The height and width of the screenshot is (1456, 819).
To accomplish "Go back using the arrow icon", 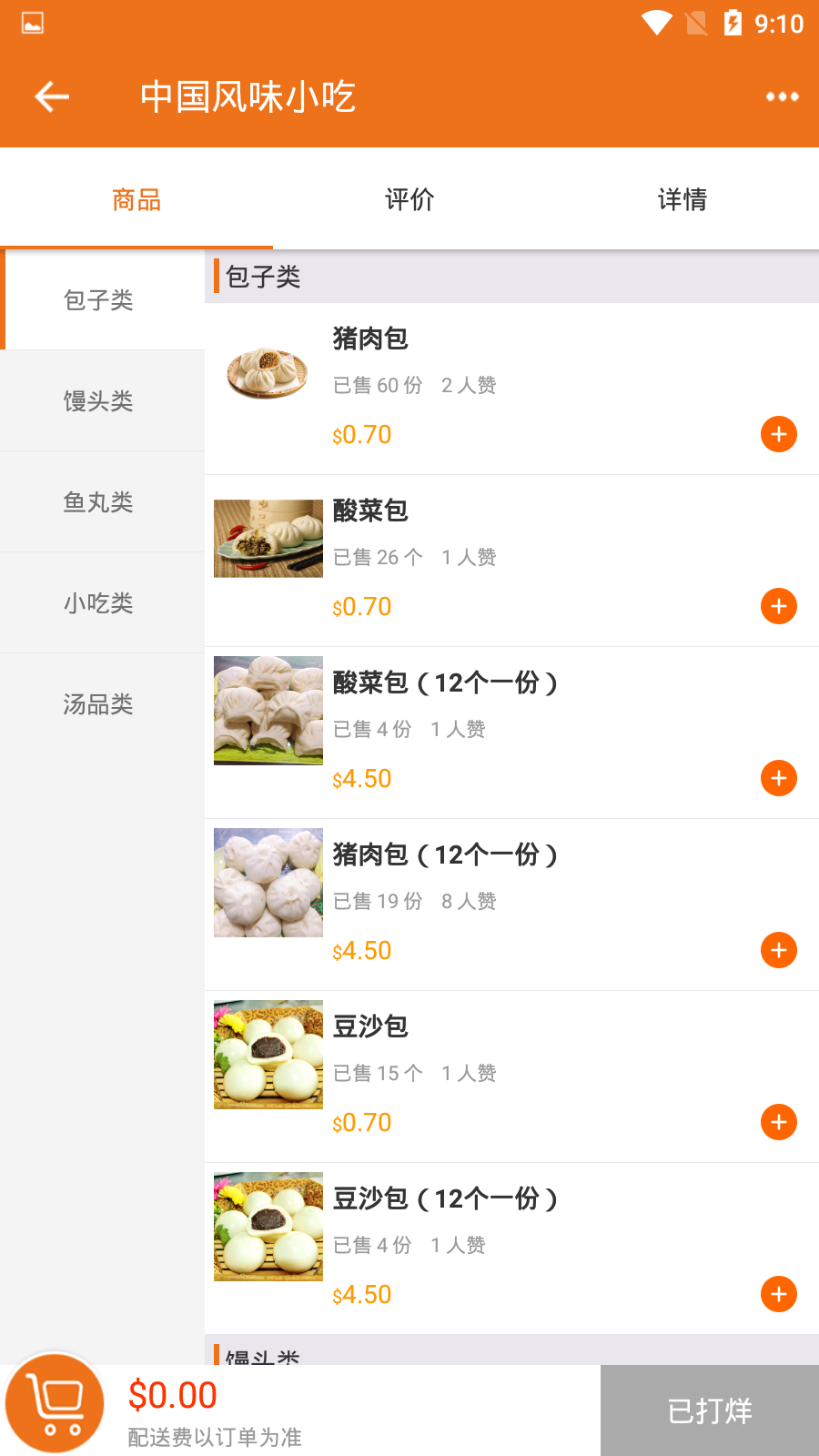I will click(52, 96).
